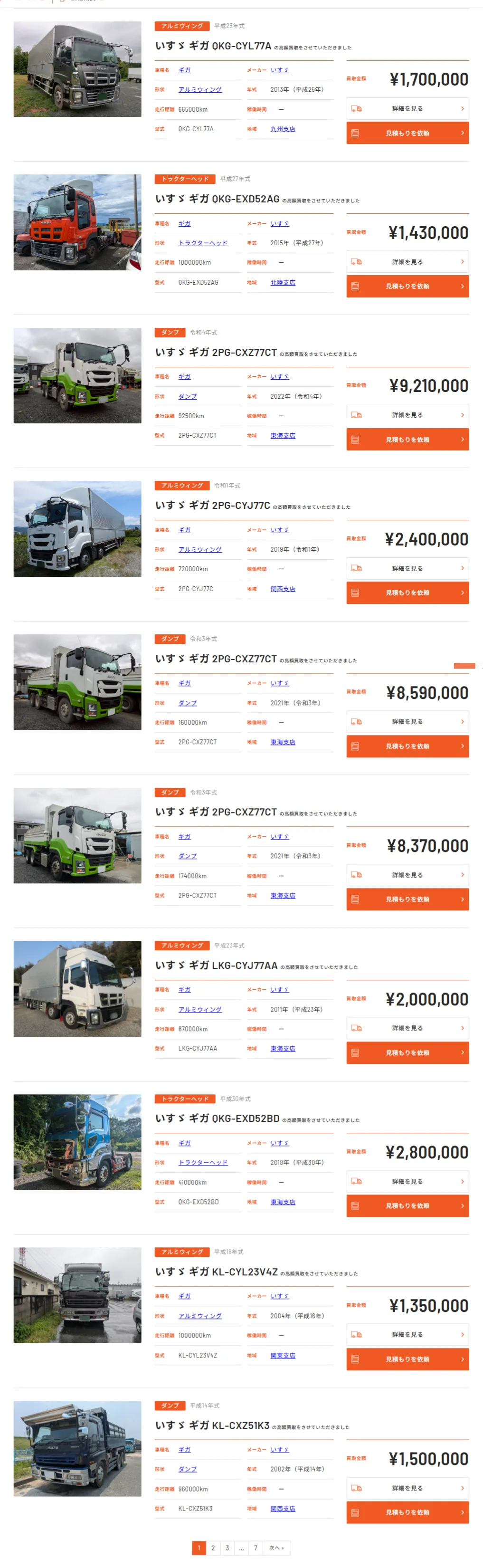Screen dimensions: 483x1568
Task: Request an estimate for the ¥1,350,000 KL-CYL23V4Z
Action: [x=407, y=1359]
